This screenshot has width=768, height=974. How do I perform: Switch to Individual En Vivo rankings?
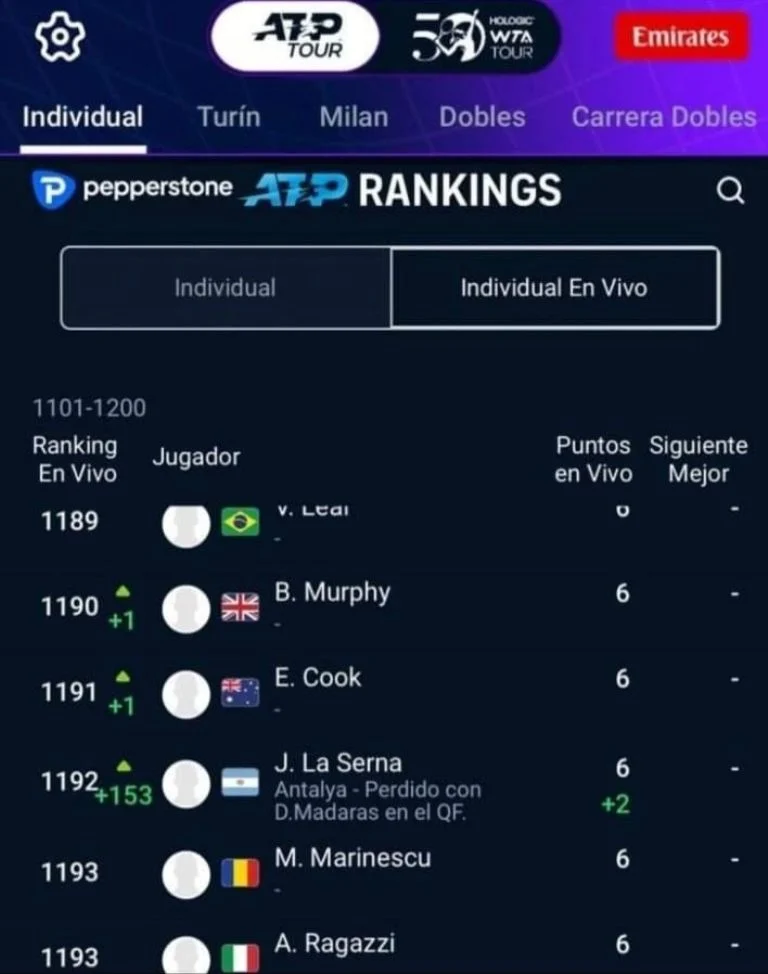[x=553, y=288]
